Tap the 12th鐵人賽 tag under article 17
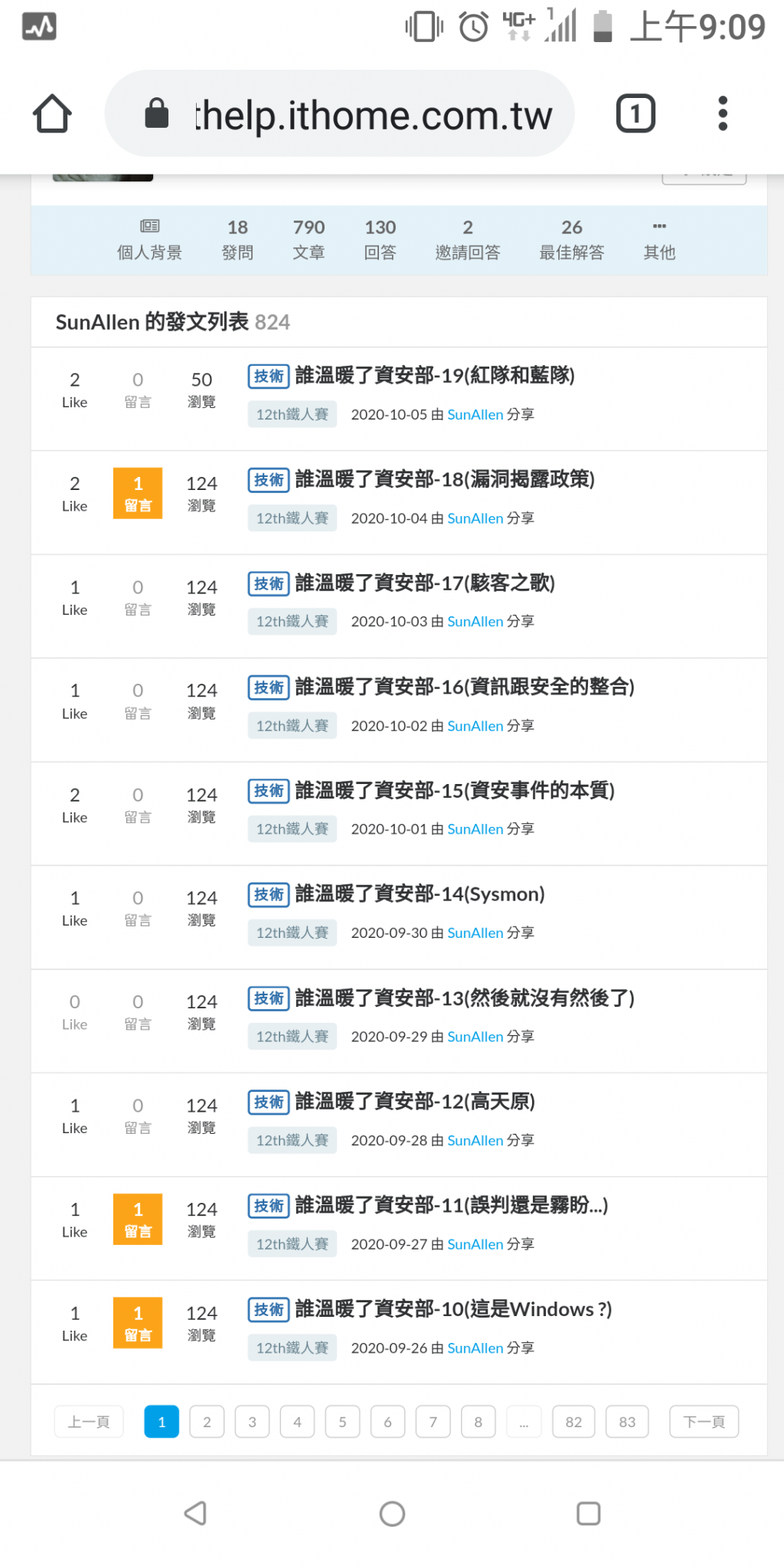The width and height of the screenshot is (784, 1568). (292, 622)
